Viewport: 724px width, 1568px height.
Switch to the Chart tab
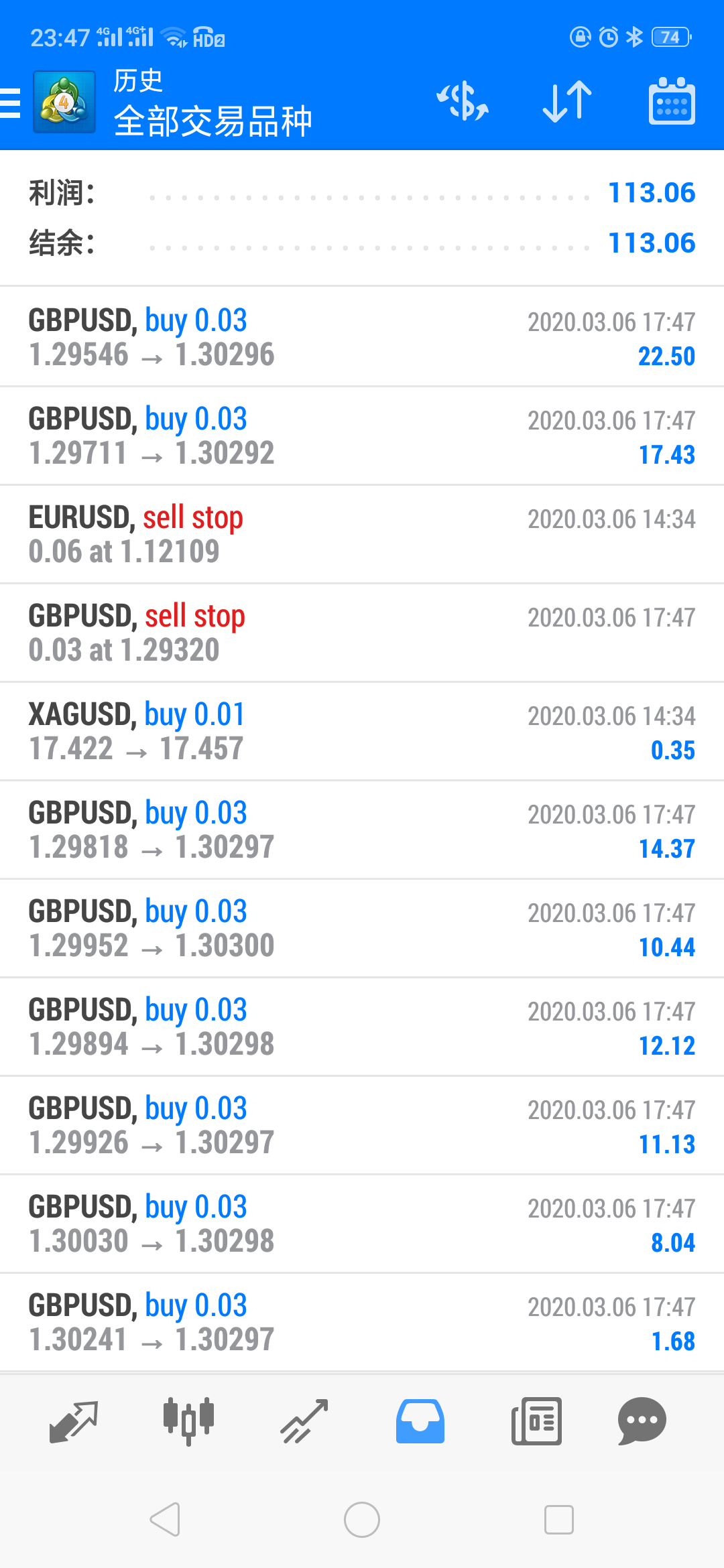click(x=189, y=1421)
